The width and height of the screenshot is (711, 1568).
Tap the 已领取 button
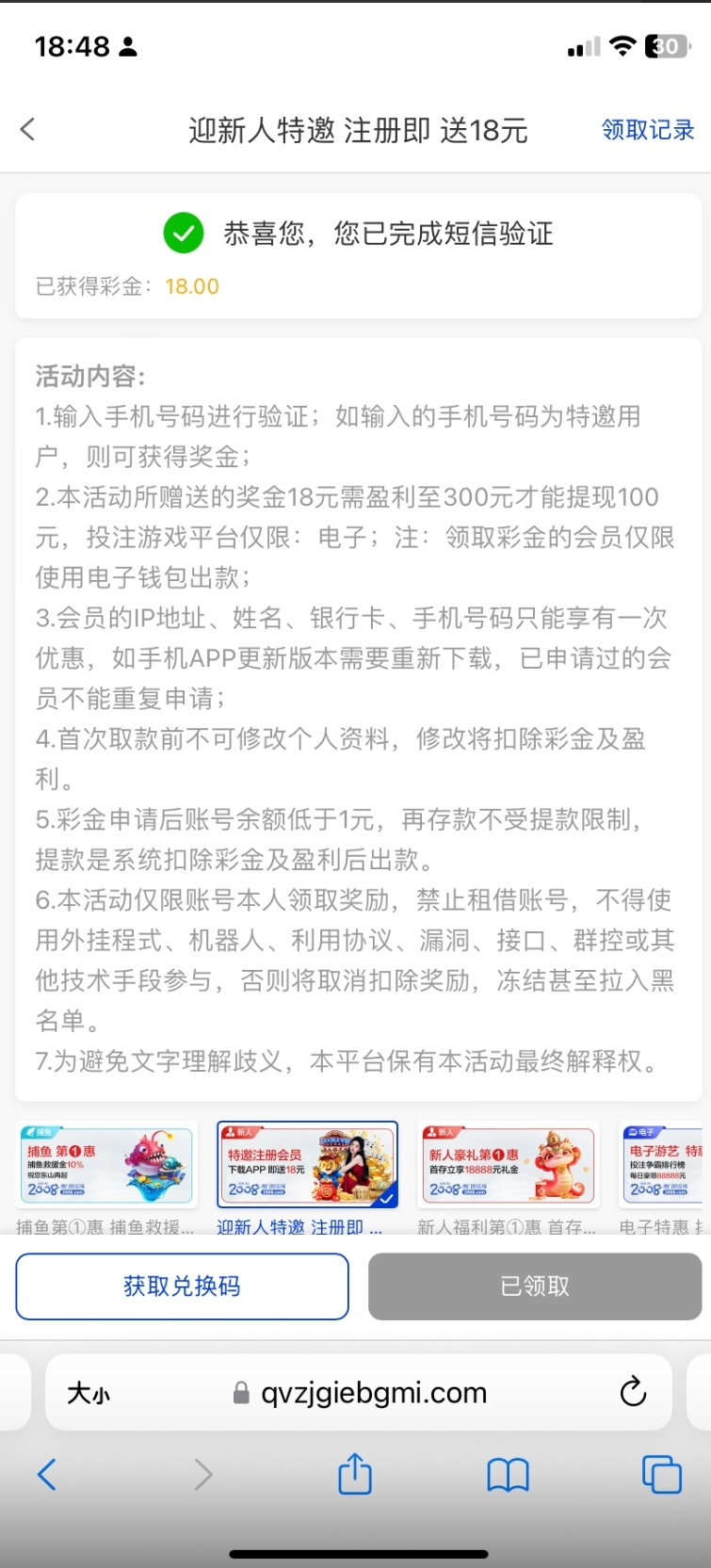pyautogui.click(x=534, y=1286)
